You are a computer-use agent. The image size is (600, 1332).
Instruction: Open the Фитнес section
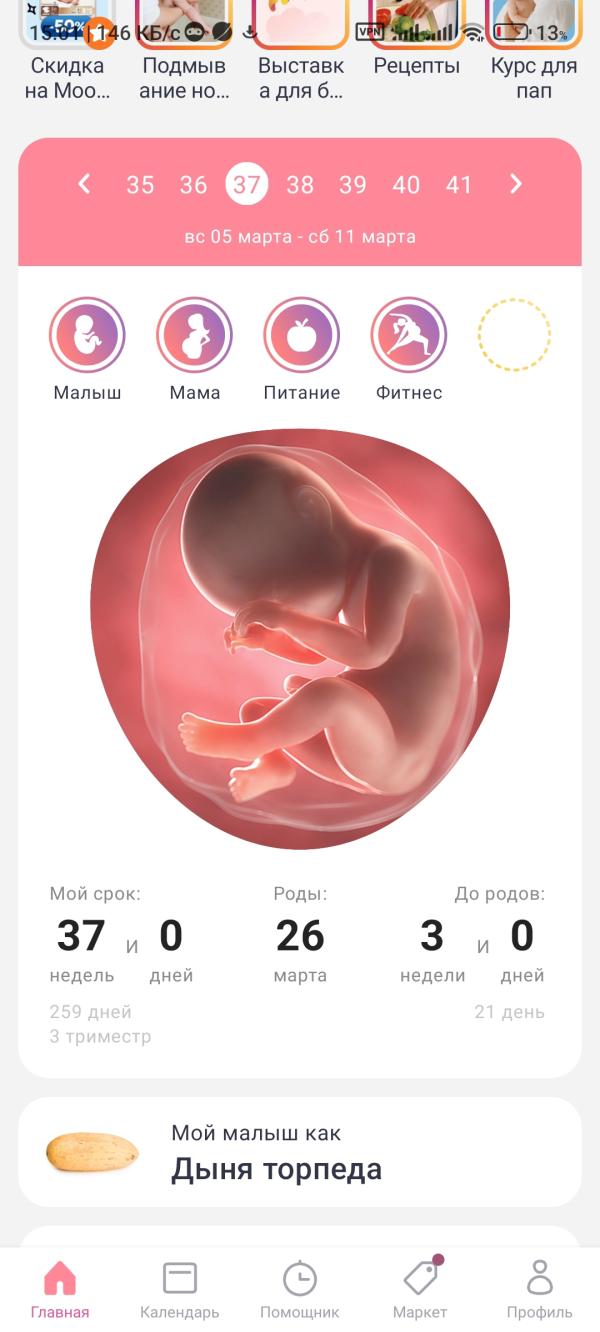coord(409,349)
